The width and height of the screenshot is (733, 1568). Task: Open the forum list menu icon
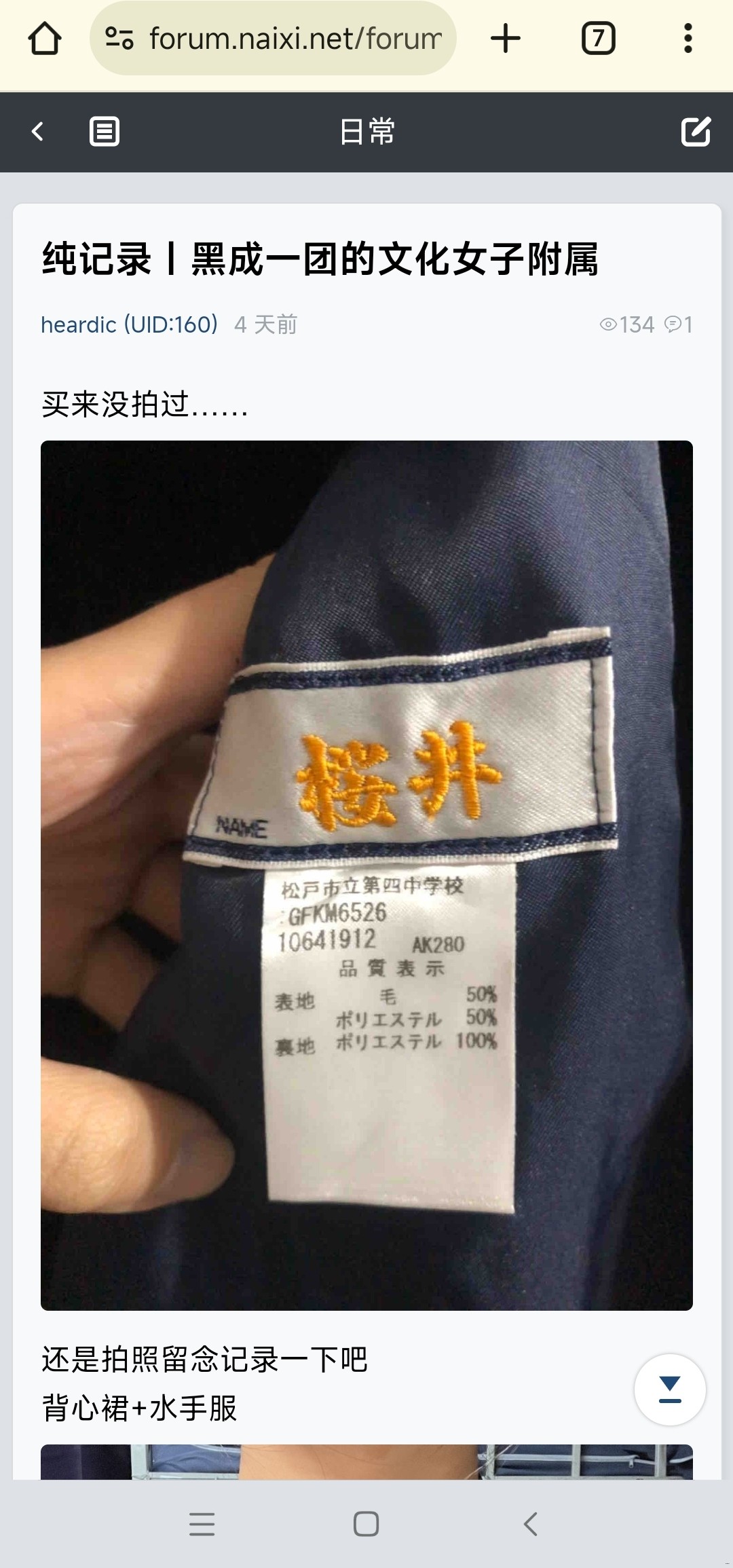tap(105, 132)
